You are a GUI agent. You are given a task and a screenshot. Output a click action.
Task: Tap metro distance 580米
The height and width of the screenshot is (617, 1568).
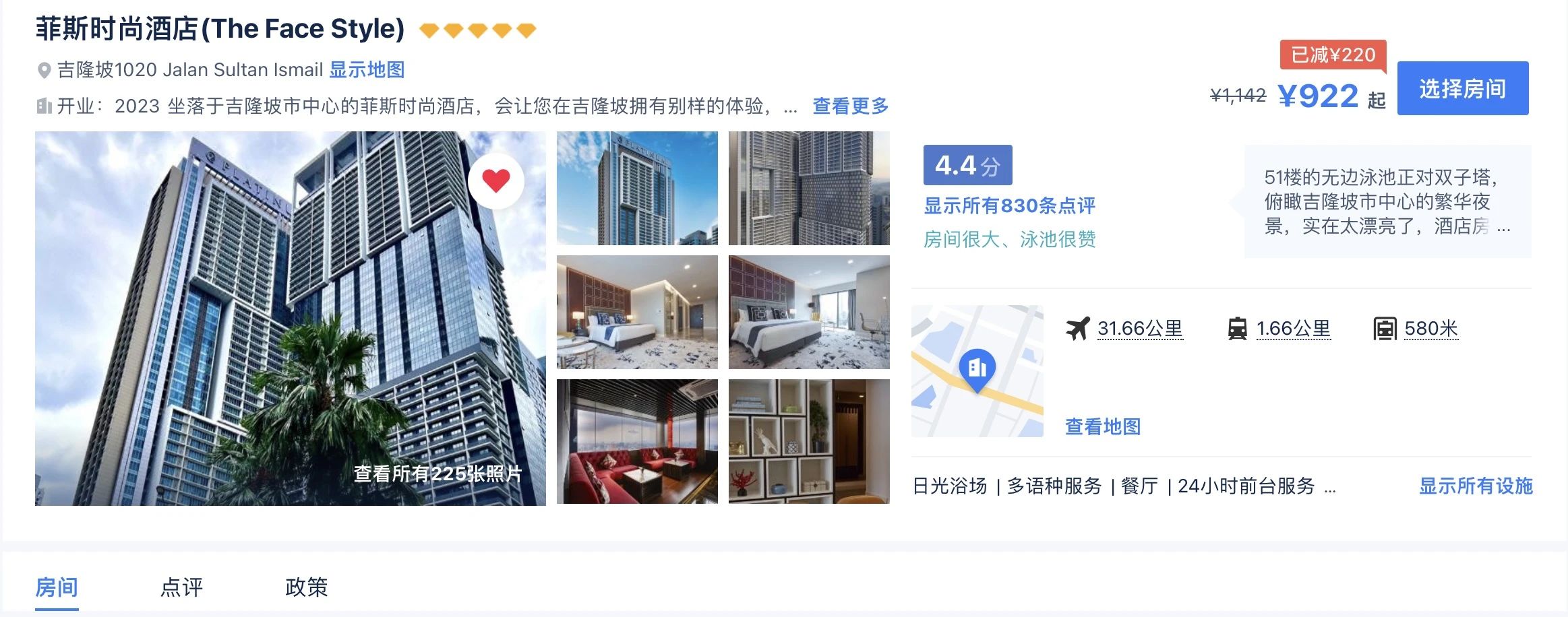1430,329
